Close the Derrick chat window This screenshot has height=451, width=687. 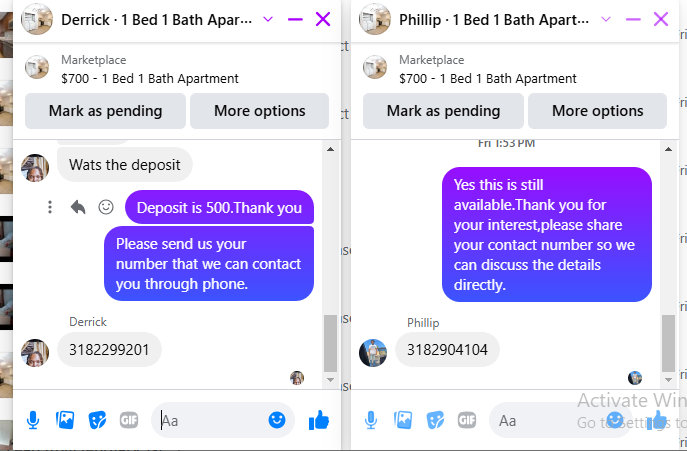coord(322,19)
